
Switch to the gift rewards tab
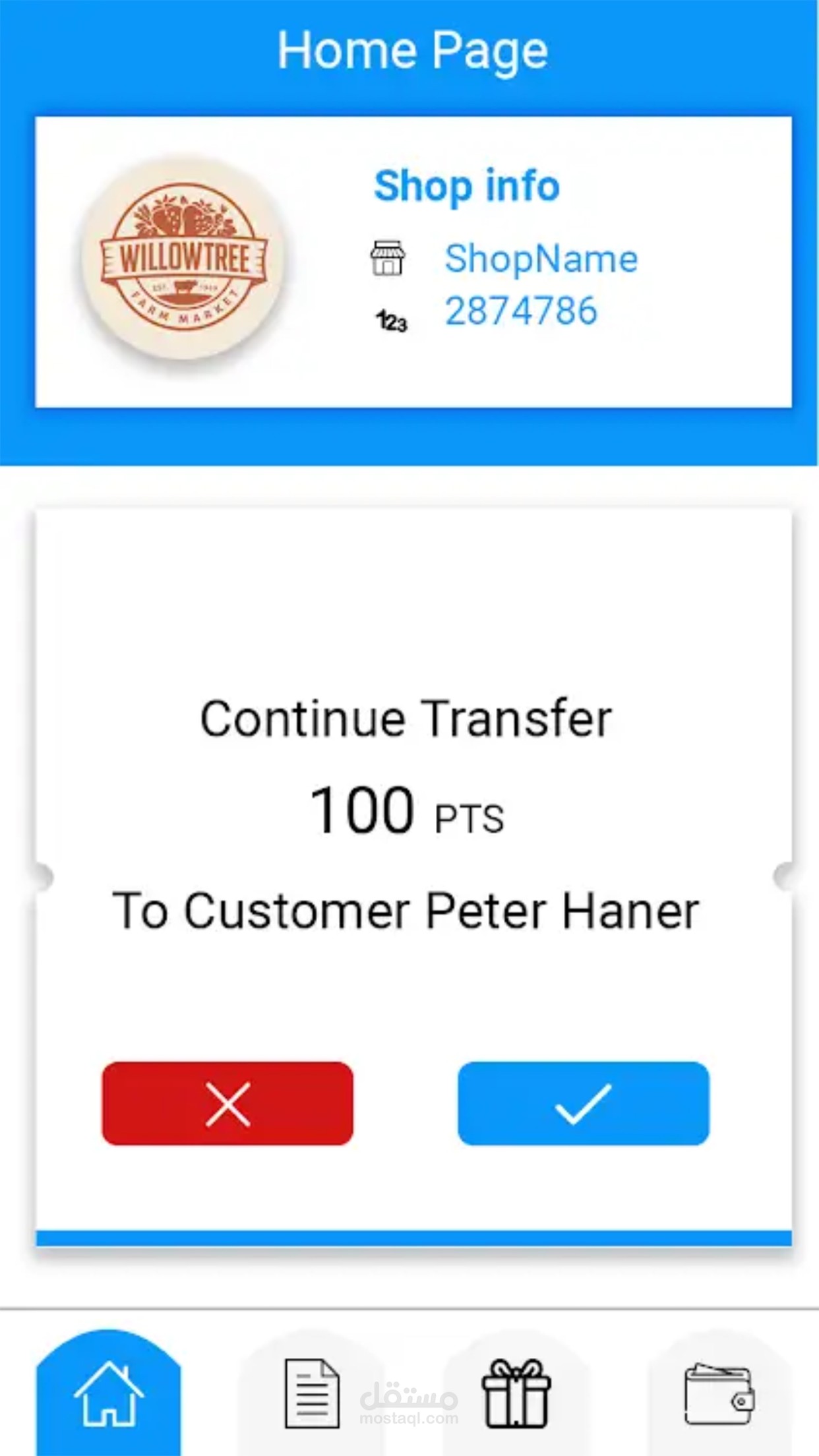[x=516, y=1394]
